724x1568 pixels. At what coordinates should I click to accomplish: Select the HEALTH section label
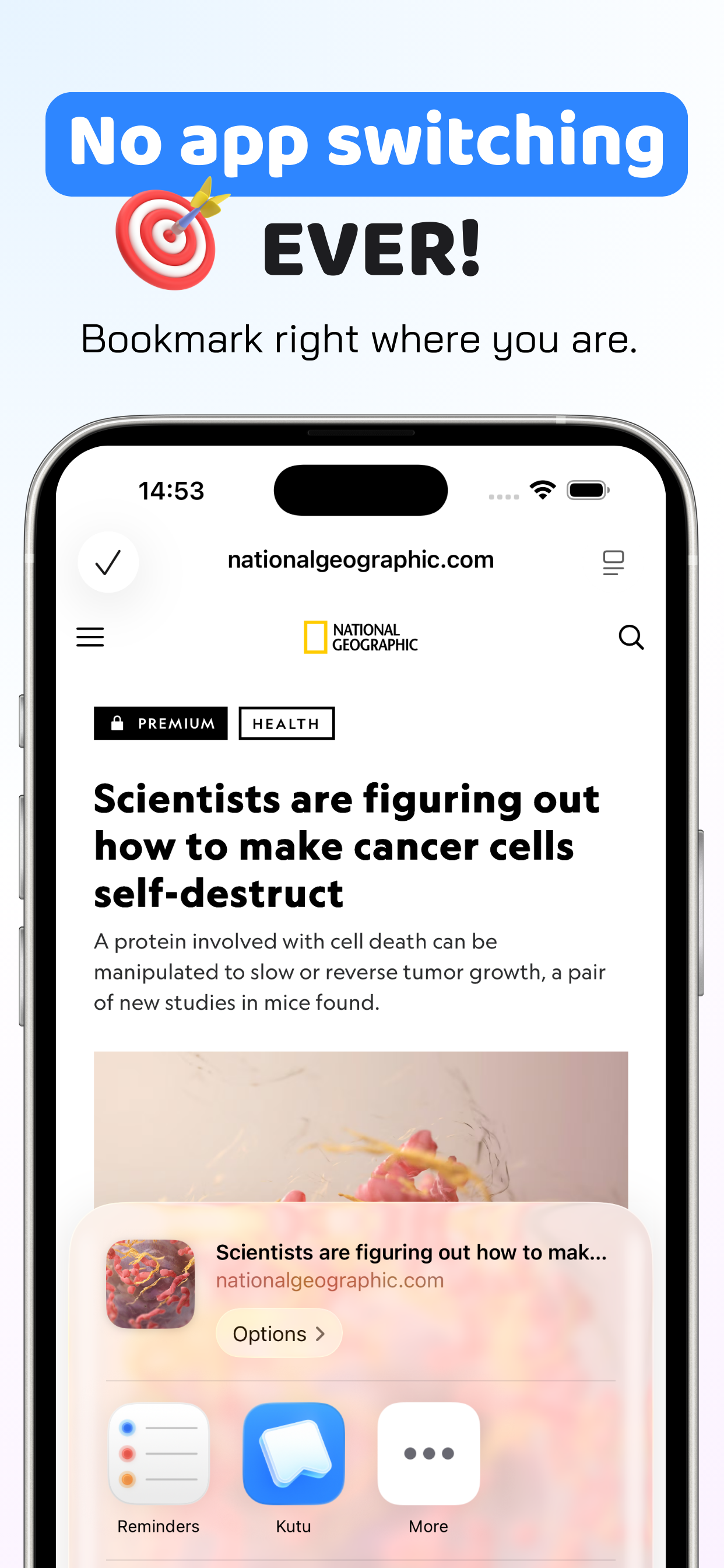(x=287, y=723)
